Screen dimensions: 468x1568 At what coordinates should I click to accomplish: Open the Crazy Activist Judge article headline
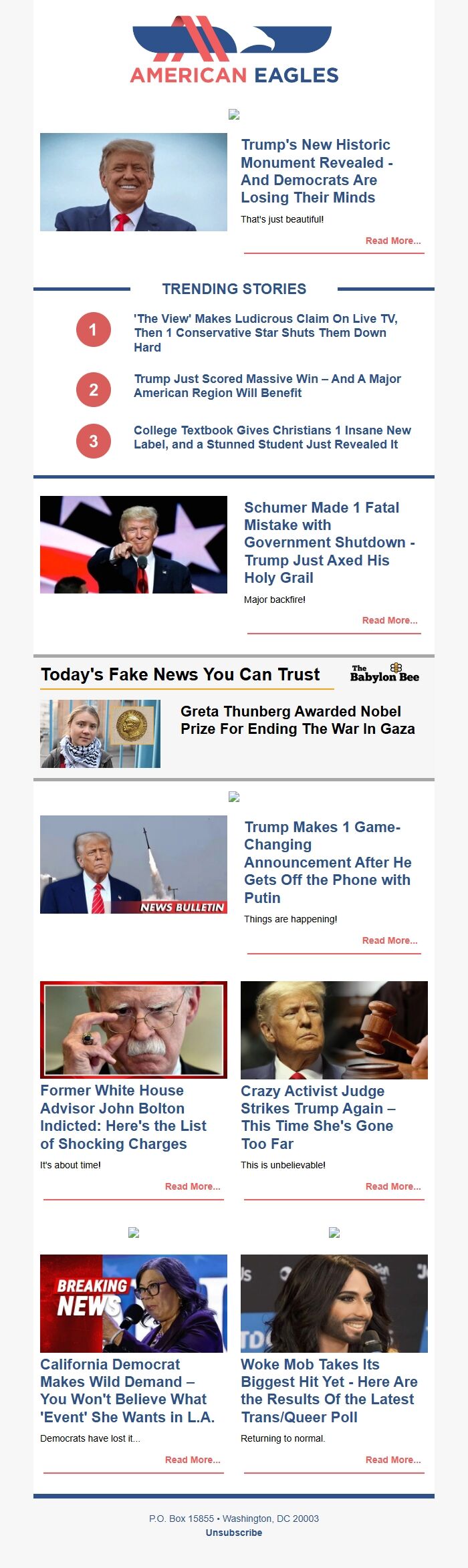(318, 1117)
